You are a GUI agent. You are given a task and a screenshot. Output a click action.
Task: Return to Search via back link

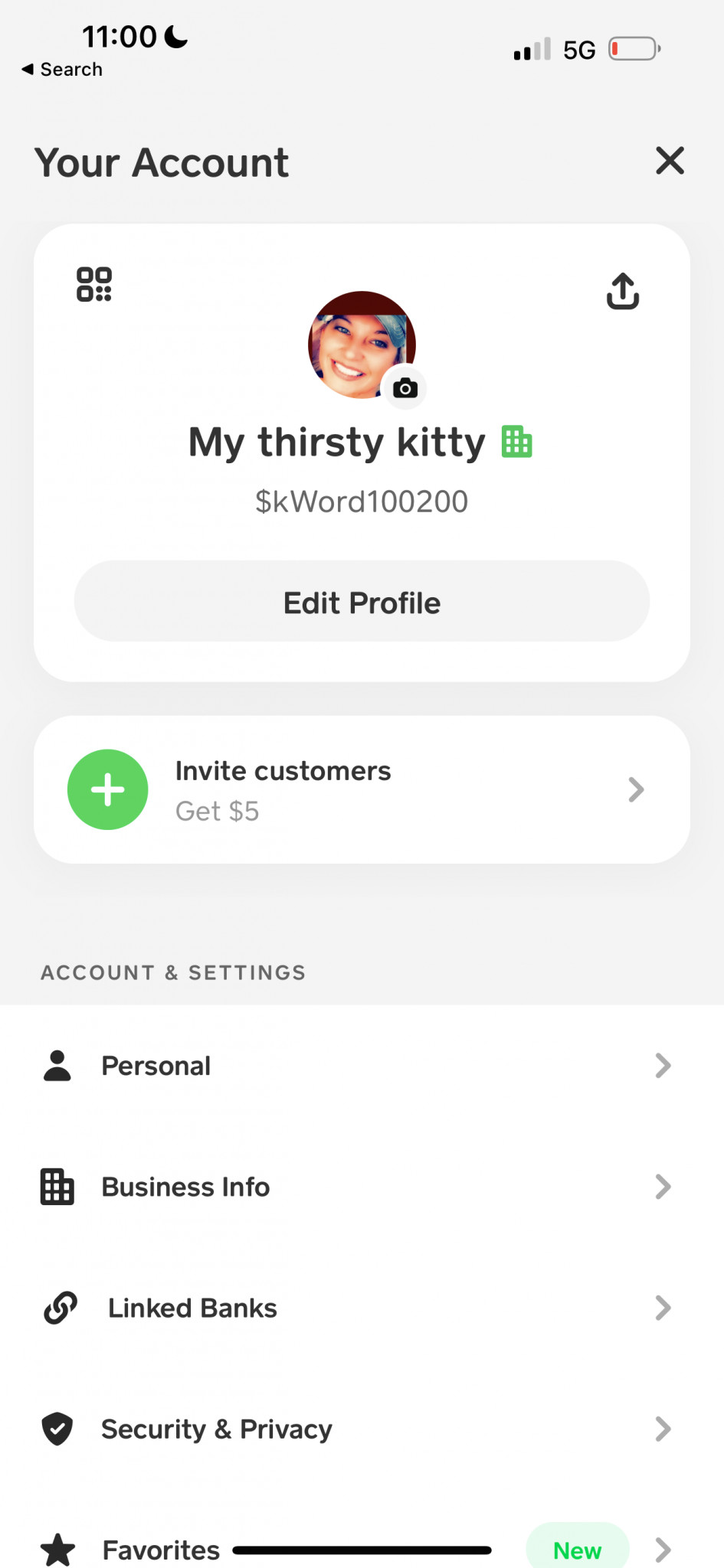click(x=62, y=69)
